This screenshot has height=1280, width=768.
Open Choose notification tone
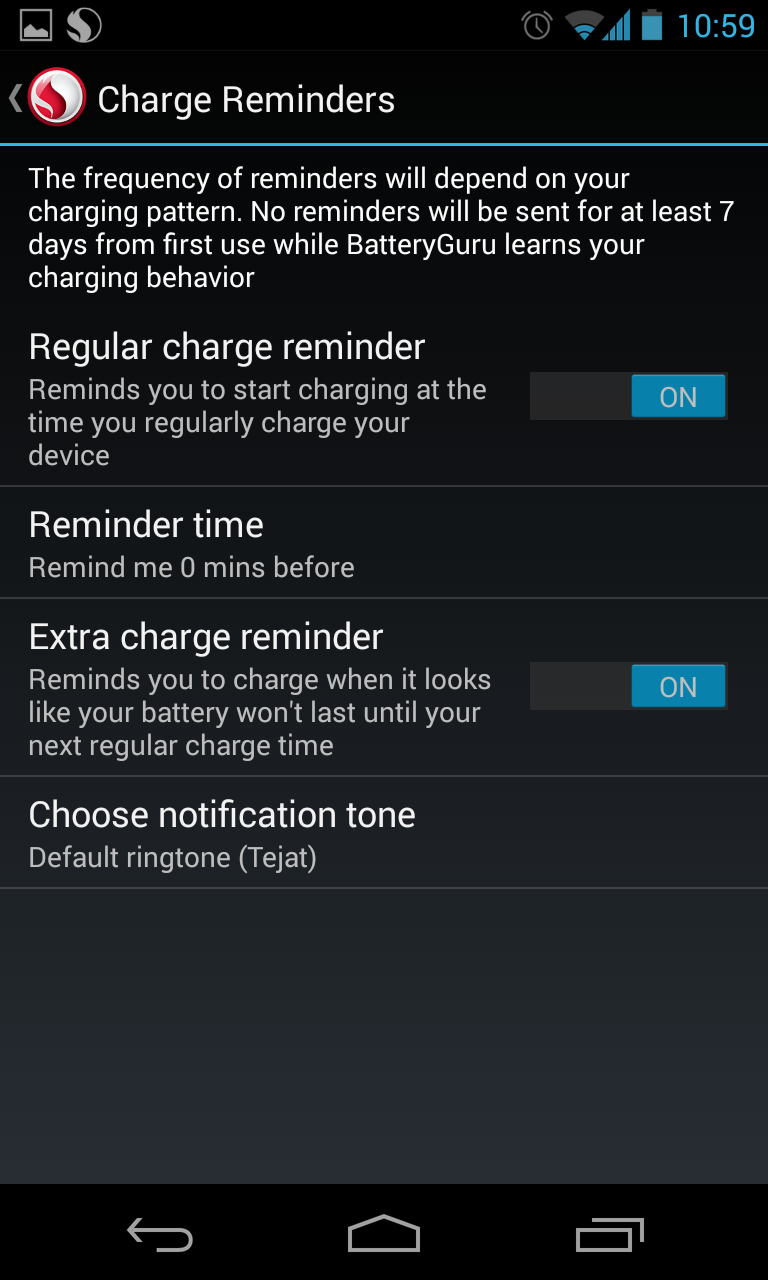coord(384,833)
